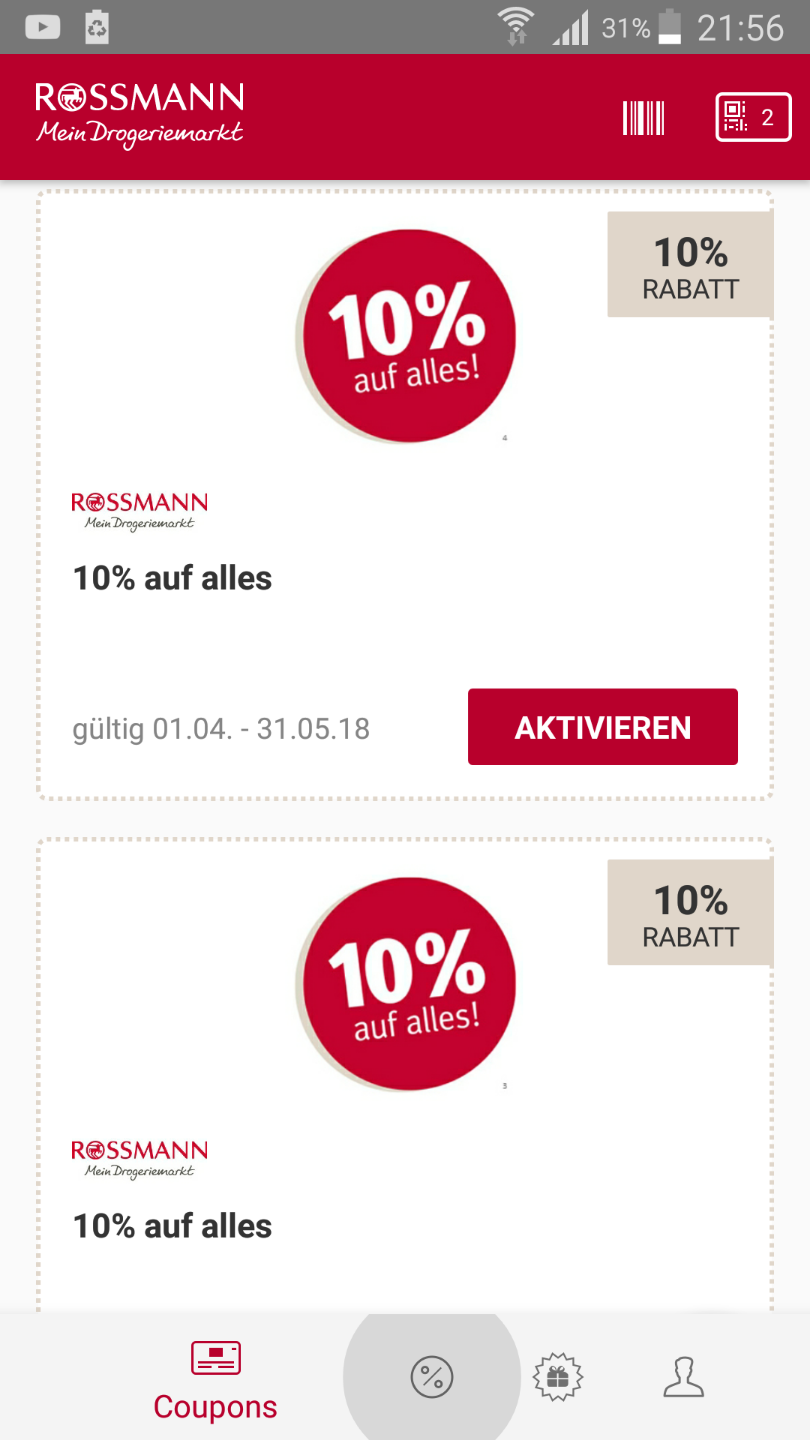Open the QR code coupons counter
The height and width of the screenshot is (1440, 810).
point(753,118)
